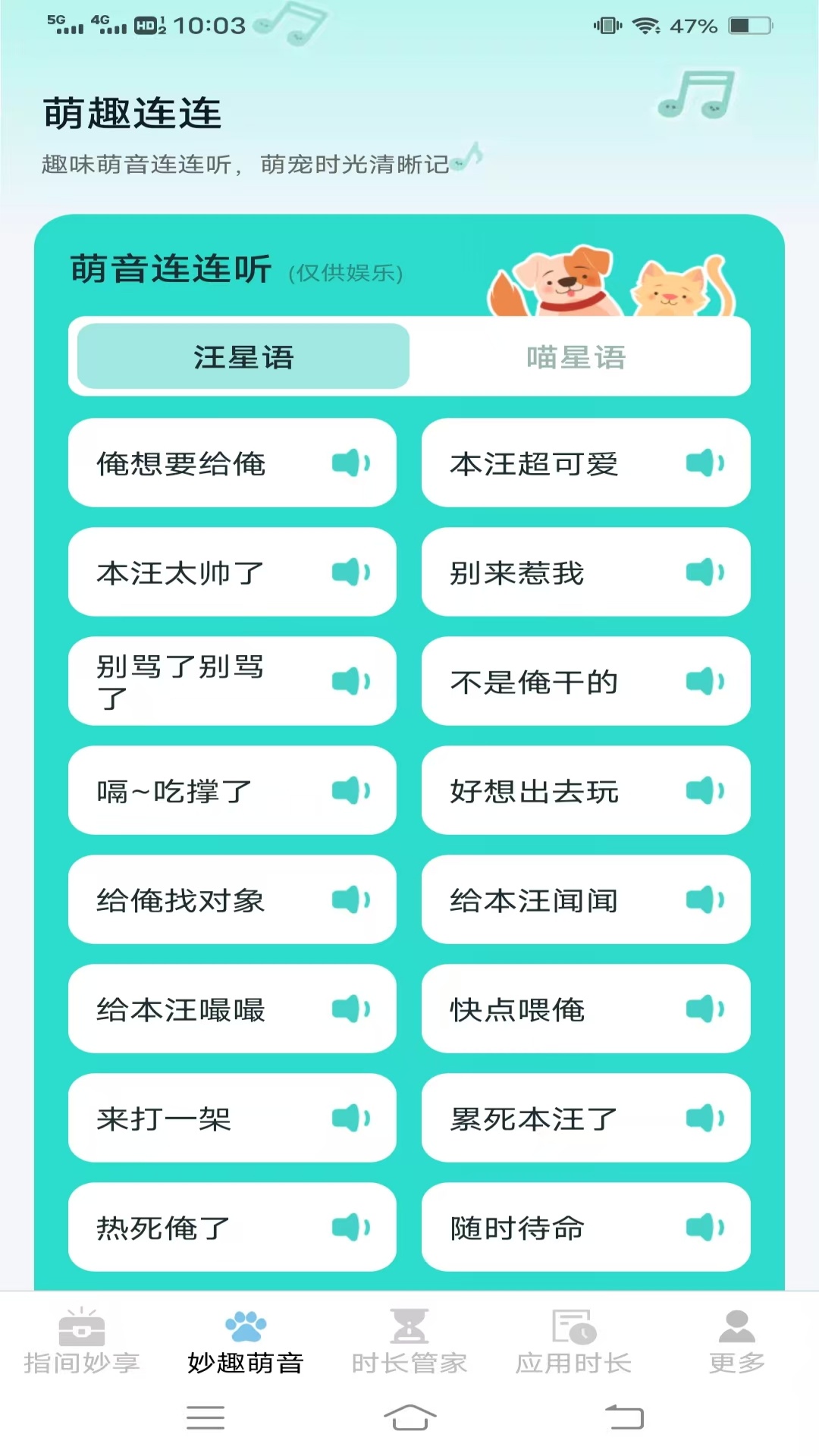Play the 不是俺干的 sound

click(x=585, y=681)
